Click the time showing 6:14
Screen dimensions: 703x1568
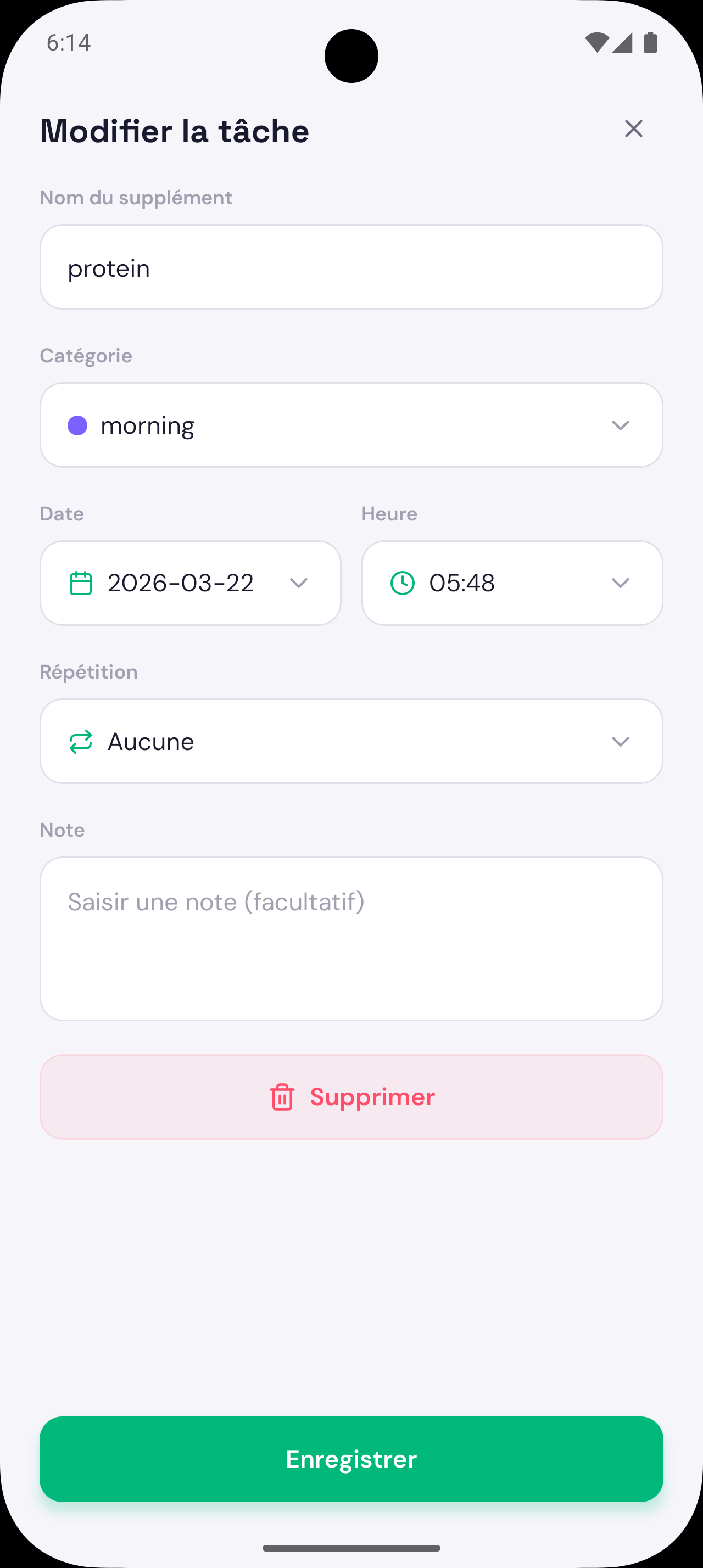tap(69, 42)
